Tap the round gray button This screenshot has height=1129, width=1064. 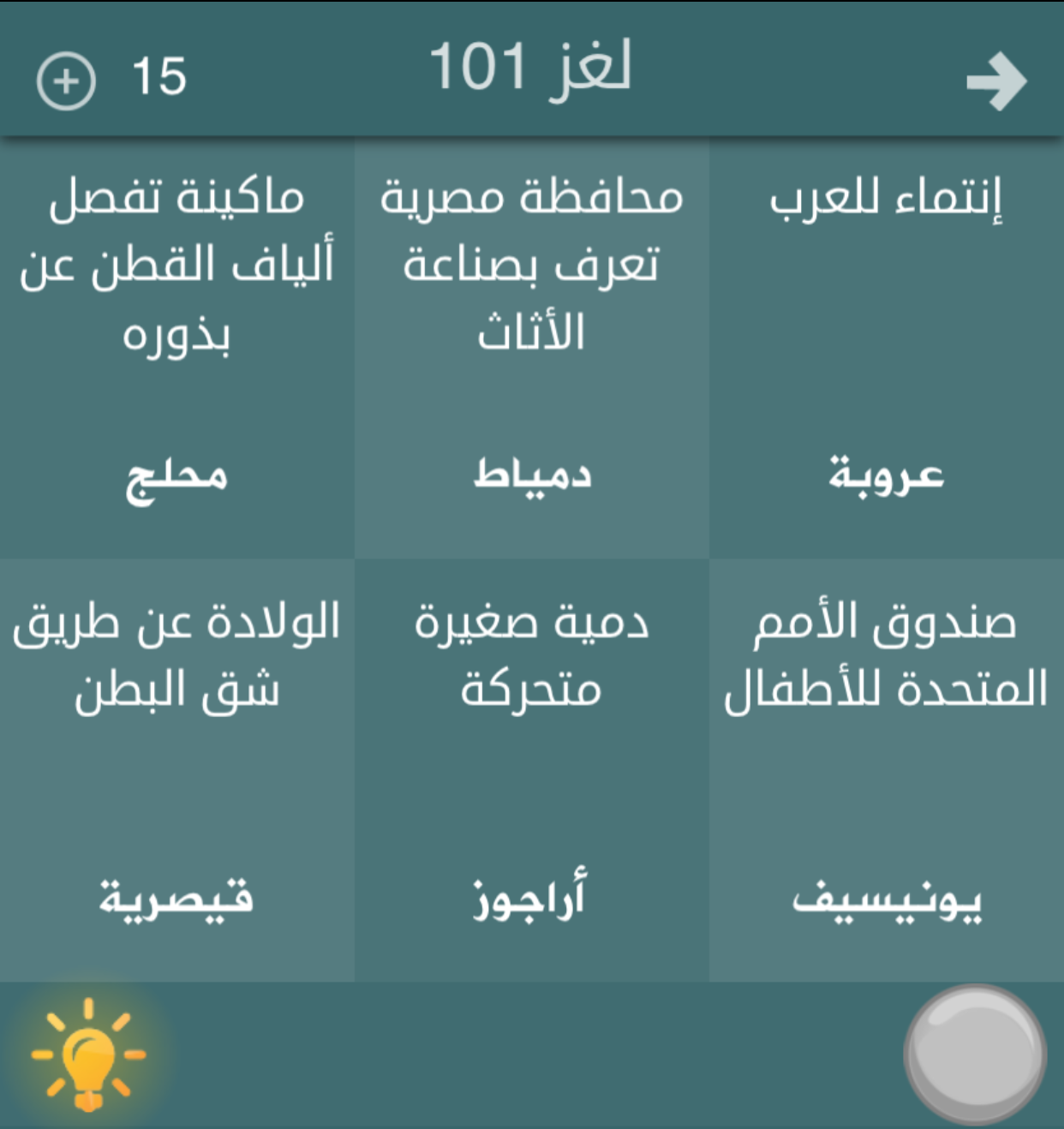(975, 1055)
